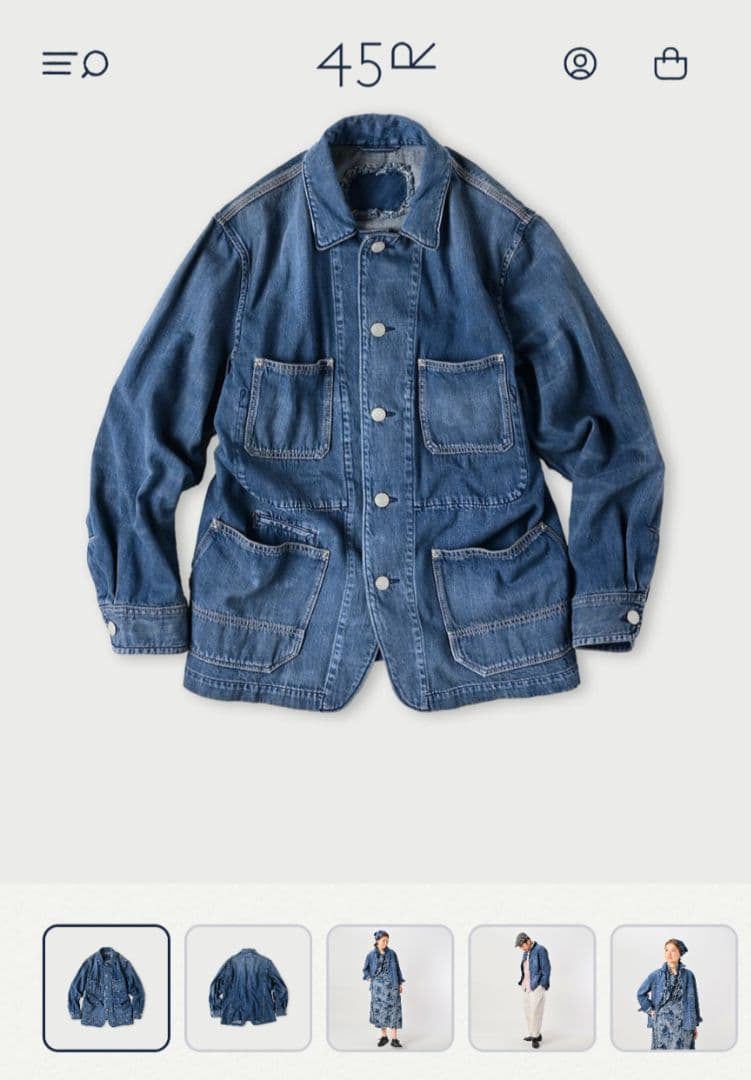
Task: Show the close-up model with headscarf thumbnail
Action: (674, 987)
